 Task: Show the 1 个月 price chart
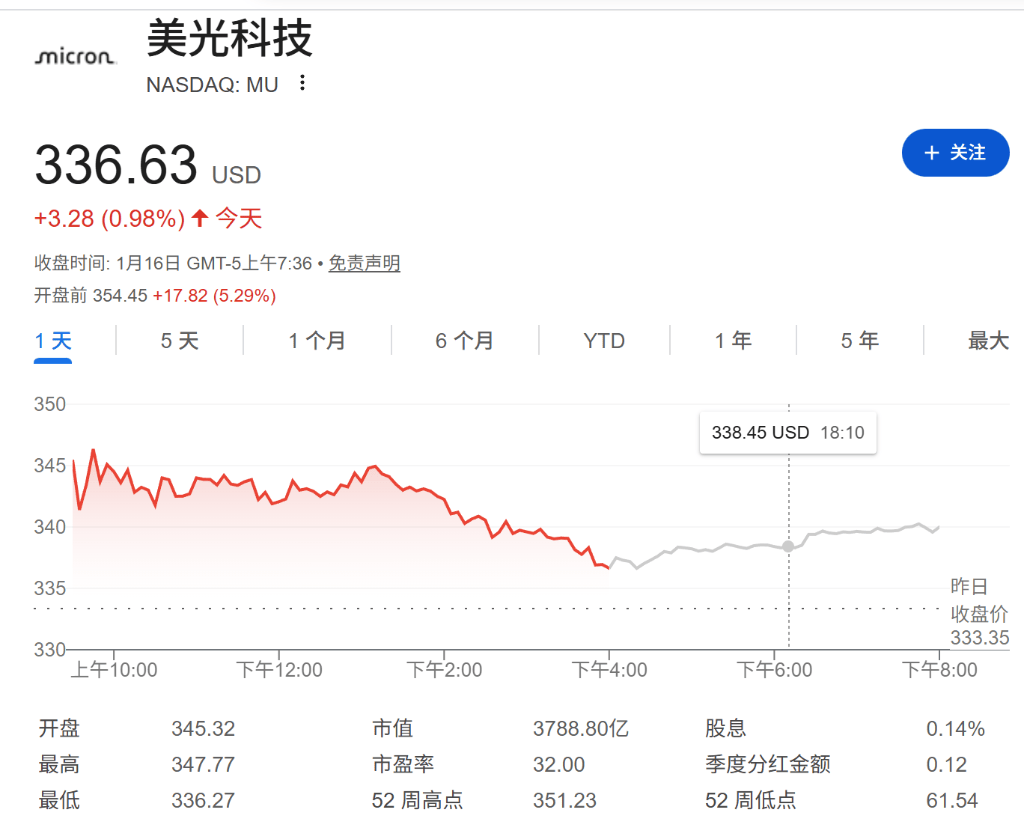(x=317, y=341)
